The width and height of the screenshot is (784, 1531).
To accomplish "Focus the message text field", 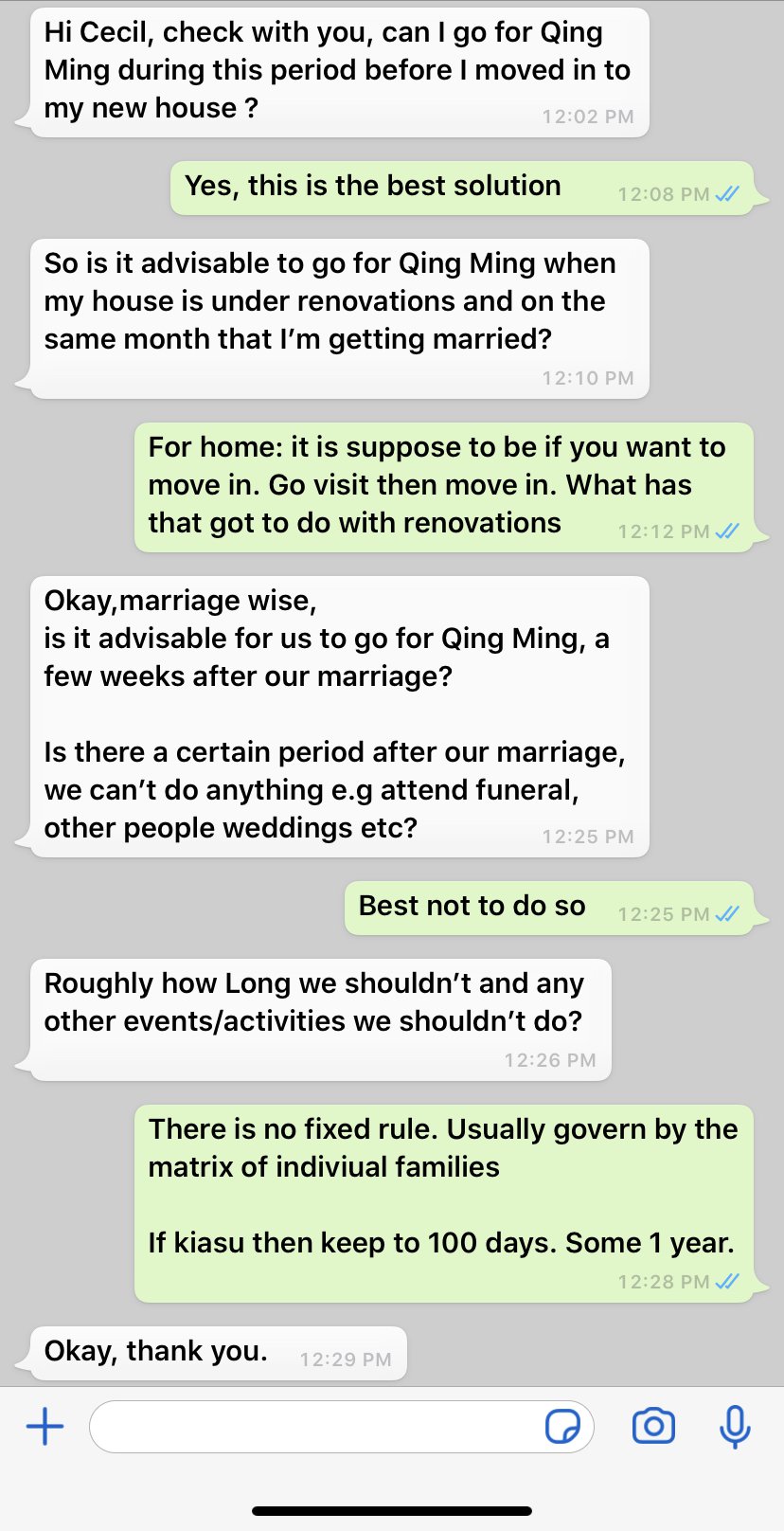I will click(x=312, y=1426).
